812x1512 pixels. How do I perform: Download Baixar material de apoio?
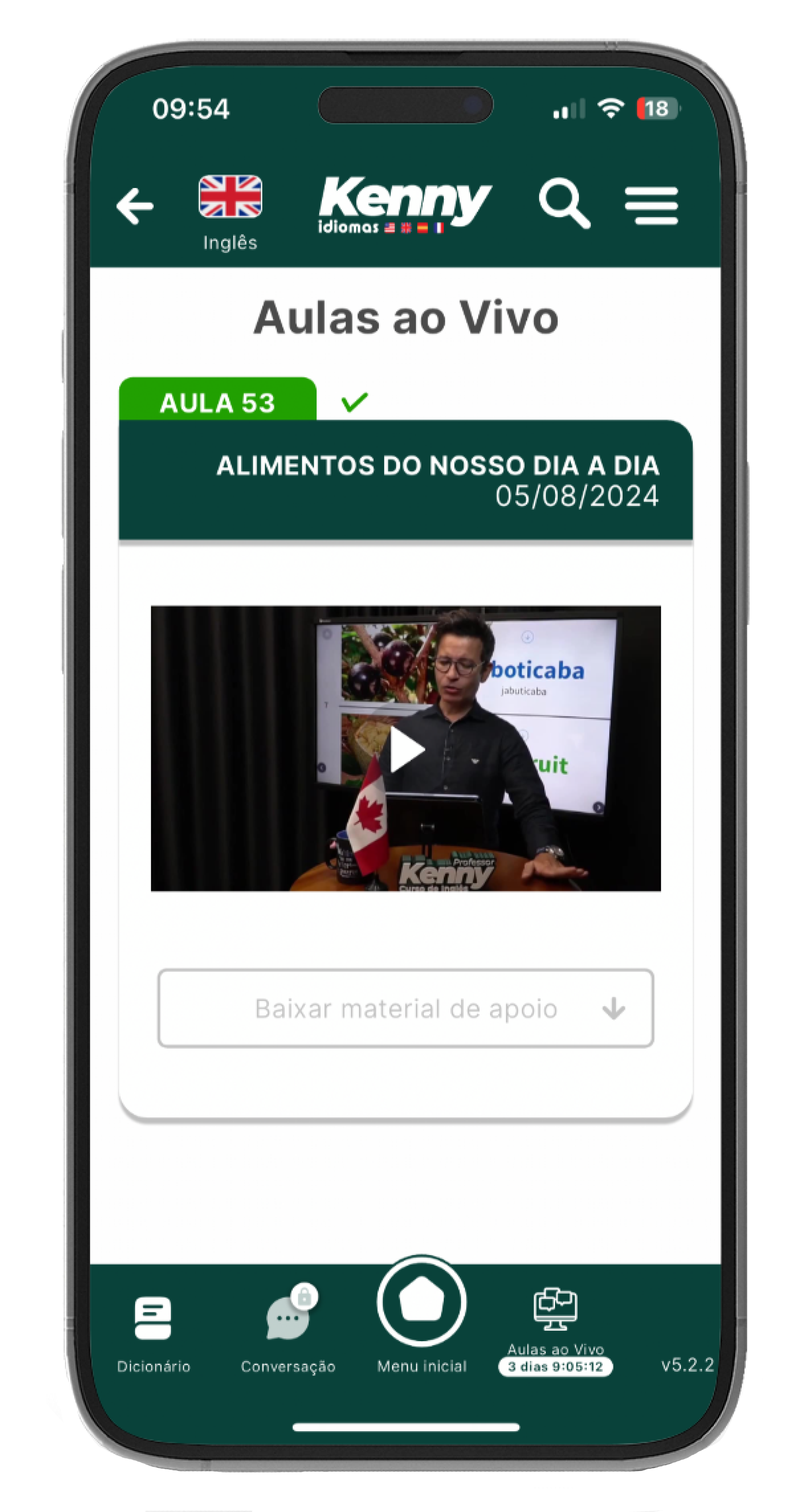[406, 1009]
